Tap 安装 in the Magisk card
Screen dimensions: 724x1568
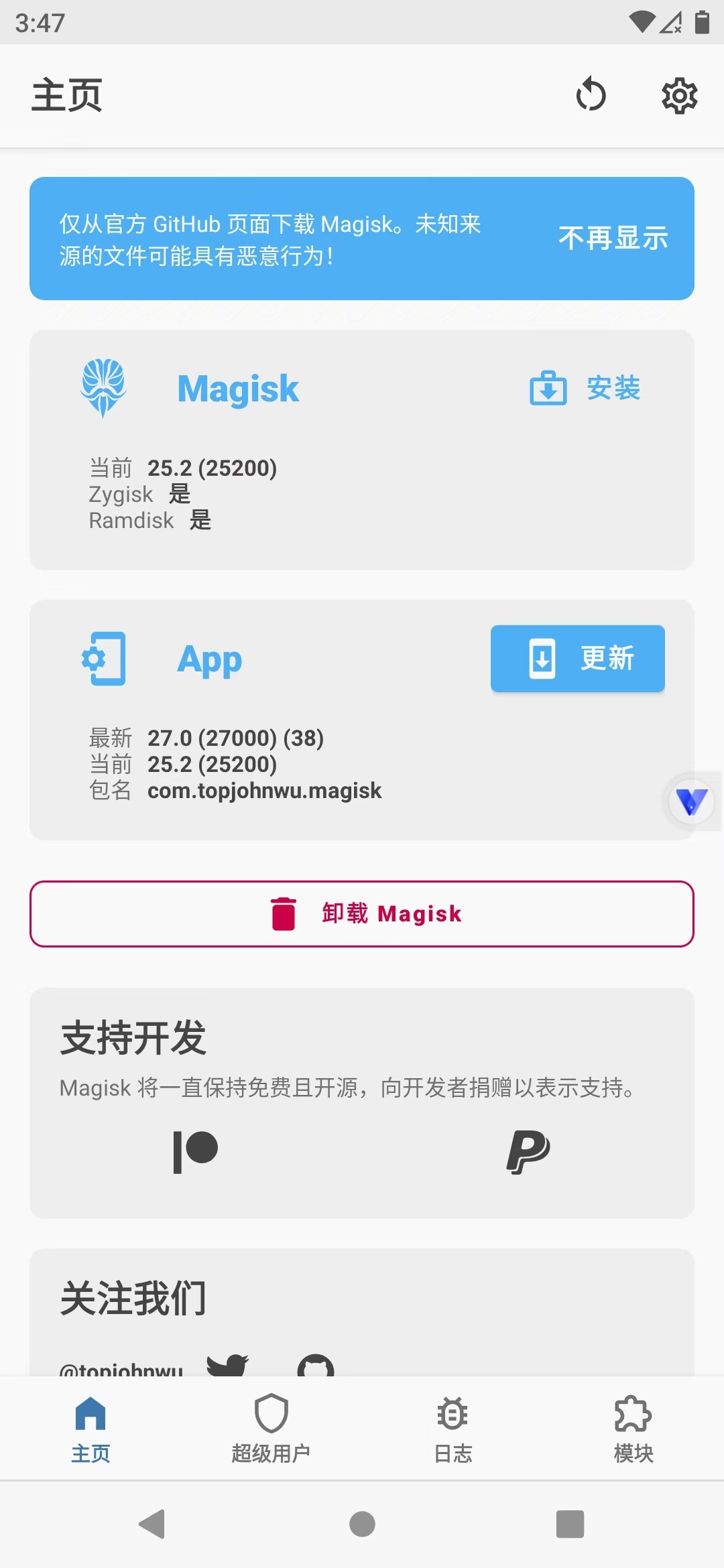click(585, 388)
